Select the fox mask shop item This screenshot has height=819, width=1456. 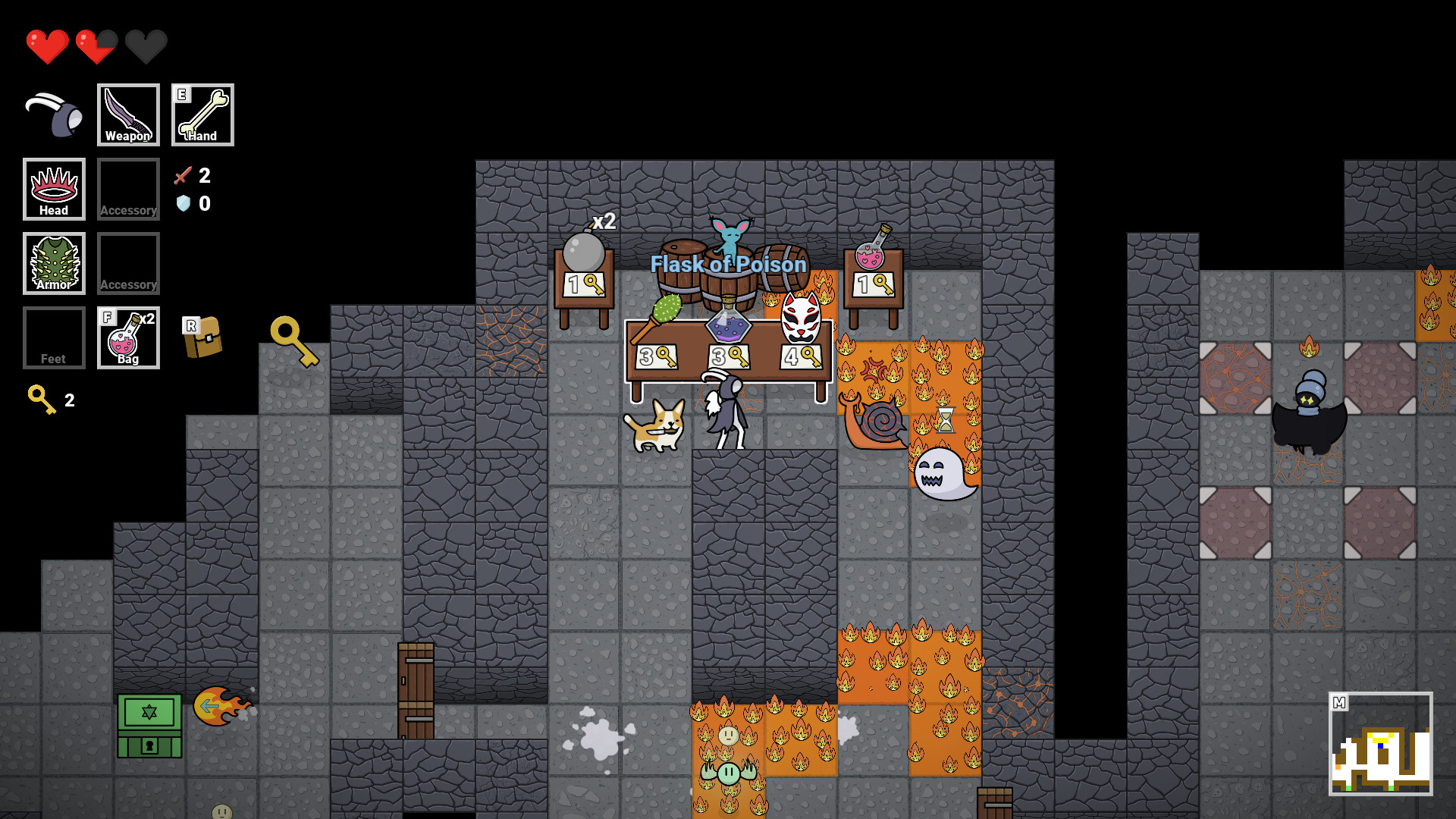point(801,318)
